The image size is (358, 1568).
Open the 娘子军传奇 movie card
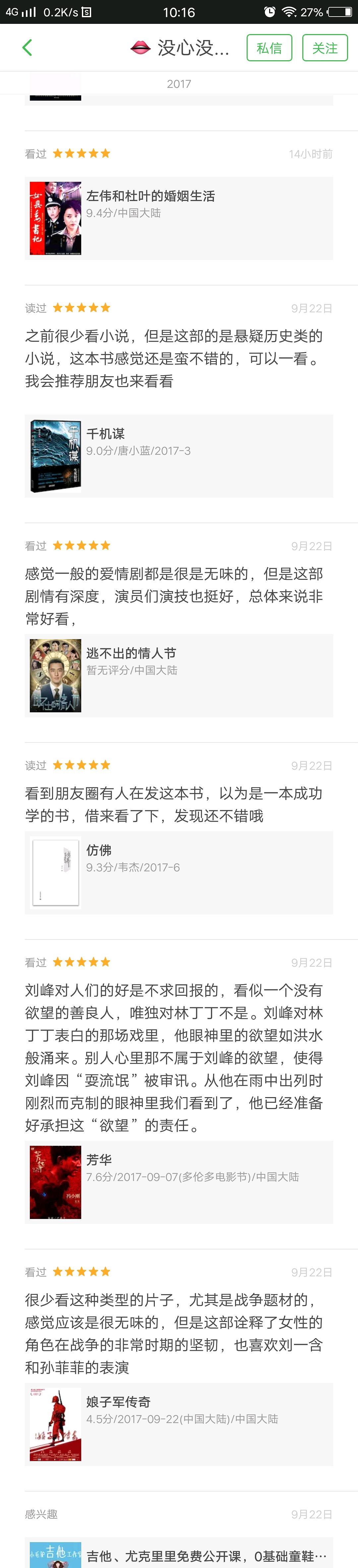(x=179, y=1424)
